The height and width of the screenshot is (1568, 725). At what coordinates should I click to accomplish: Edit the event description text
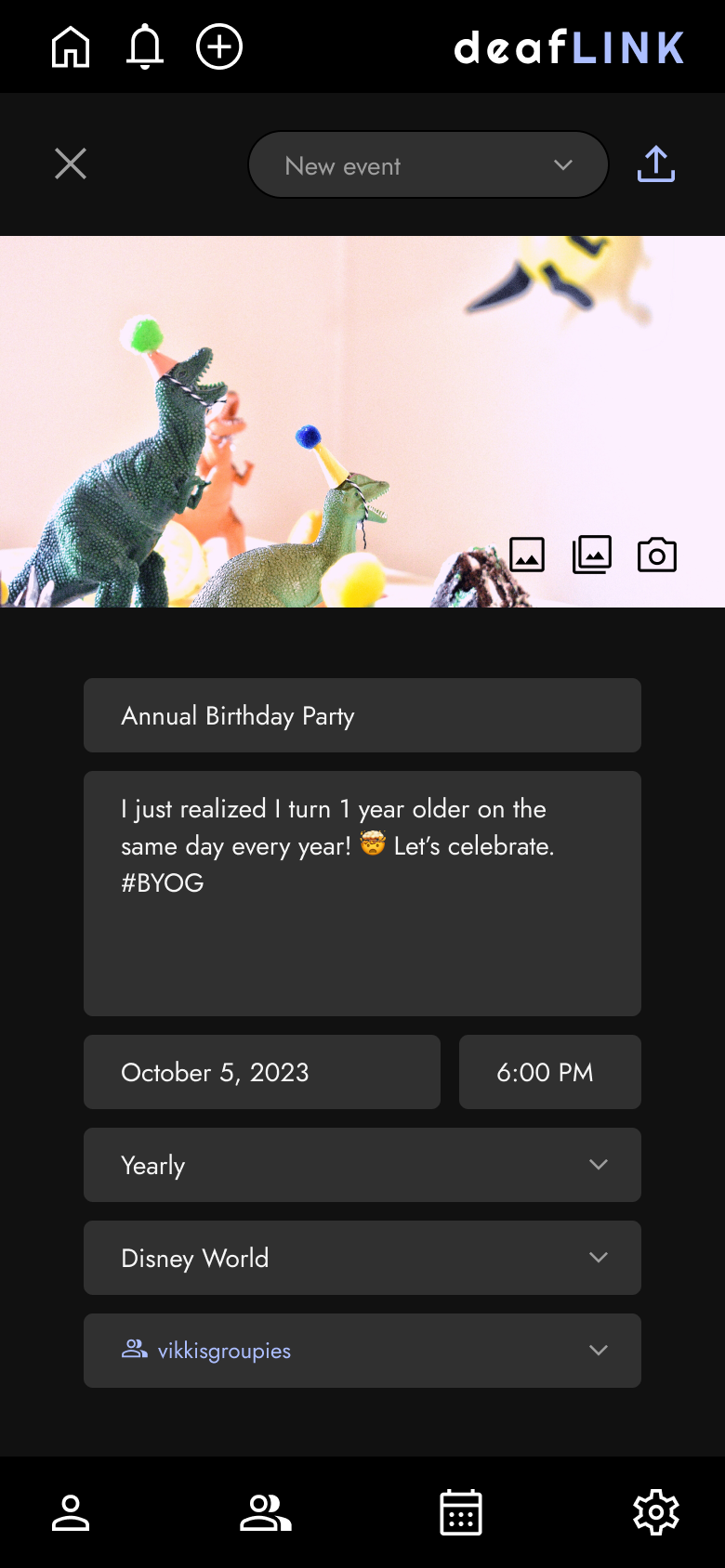pyautogui.click(x=362, y=894)
